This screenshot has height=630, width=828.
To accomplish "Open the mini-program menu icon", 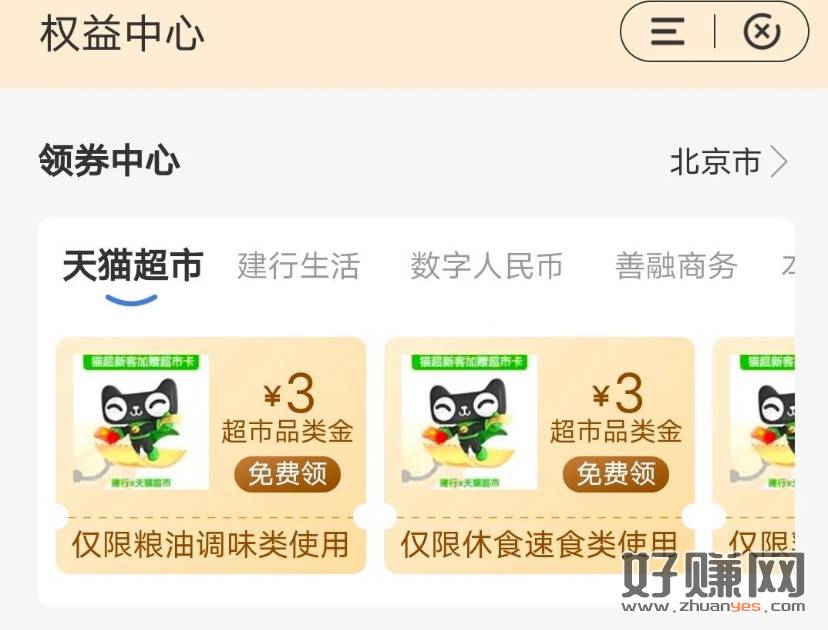I will click(668, 32).
